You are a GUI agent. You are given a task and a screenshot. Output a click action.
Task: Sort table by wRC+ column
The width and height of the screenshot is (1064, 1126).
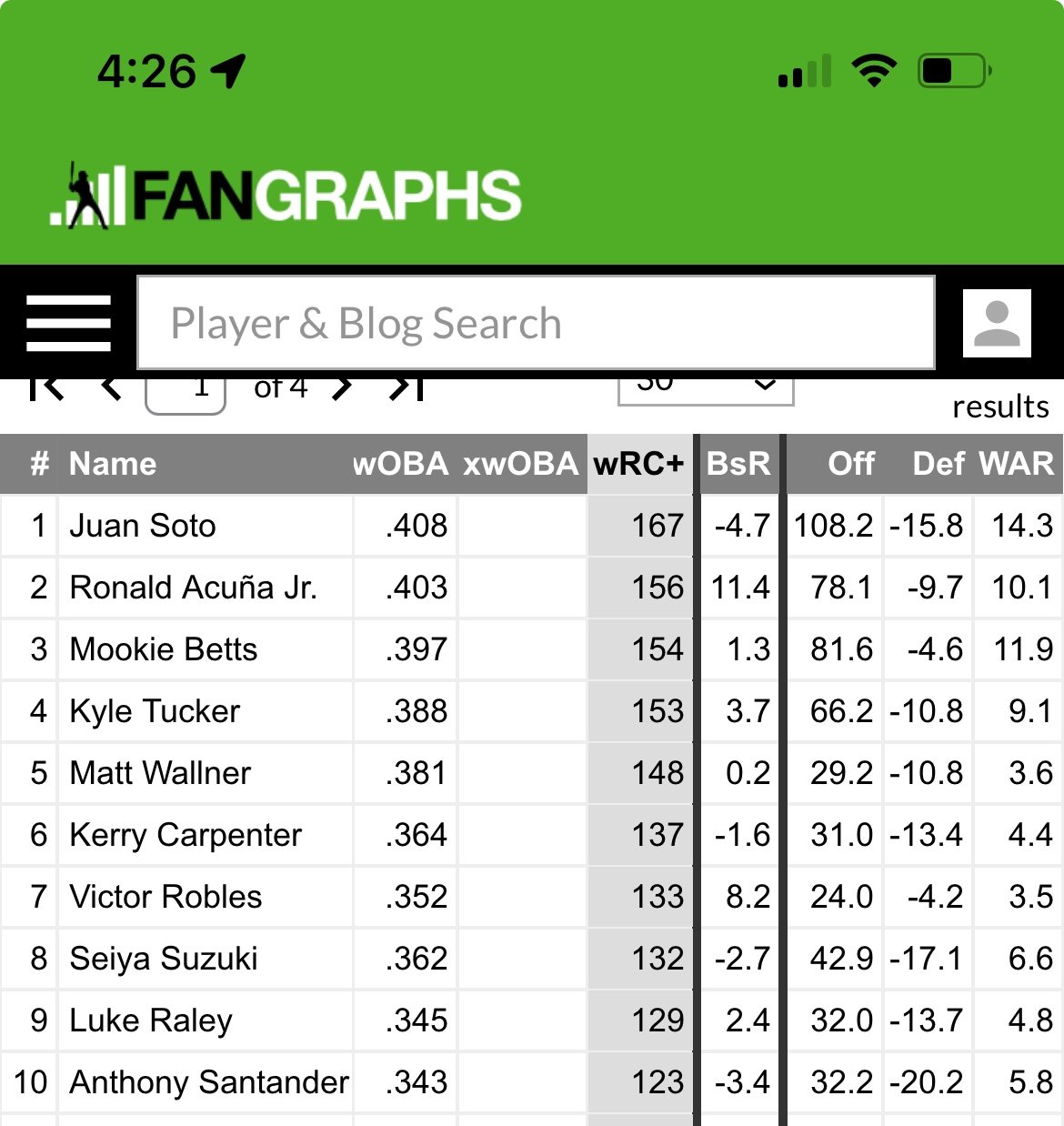[638, 464]
